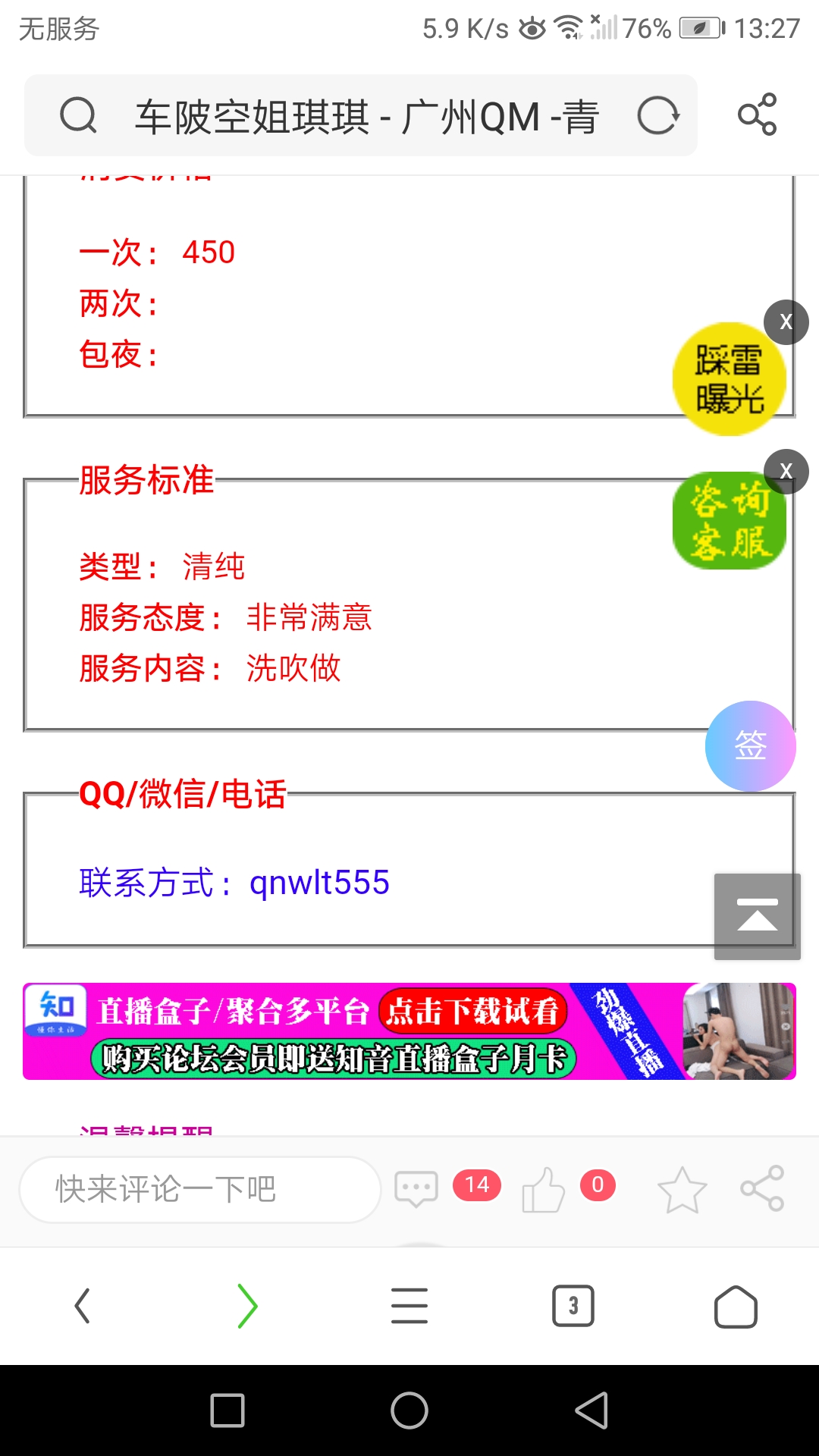819x1456 pixels.
Task: Tap the browser address bar
Action: [x=364, y=117]
